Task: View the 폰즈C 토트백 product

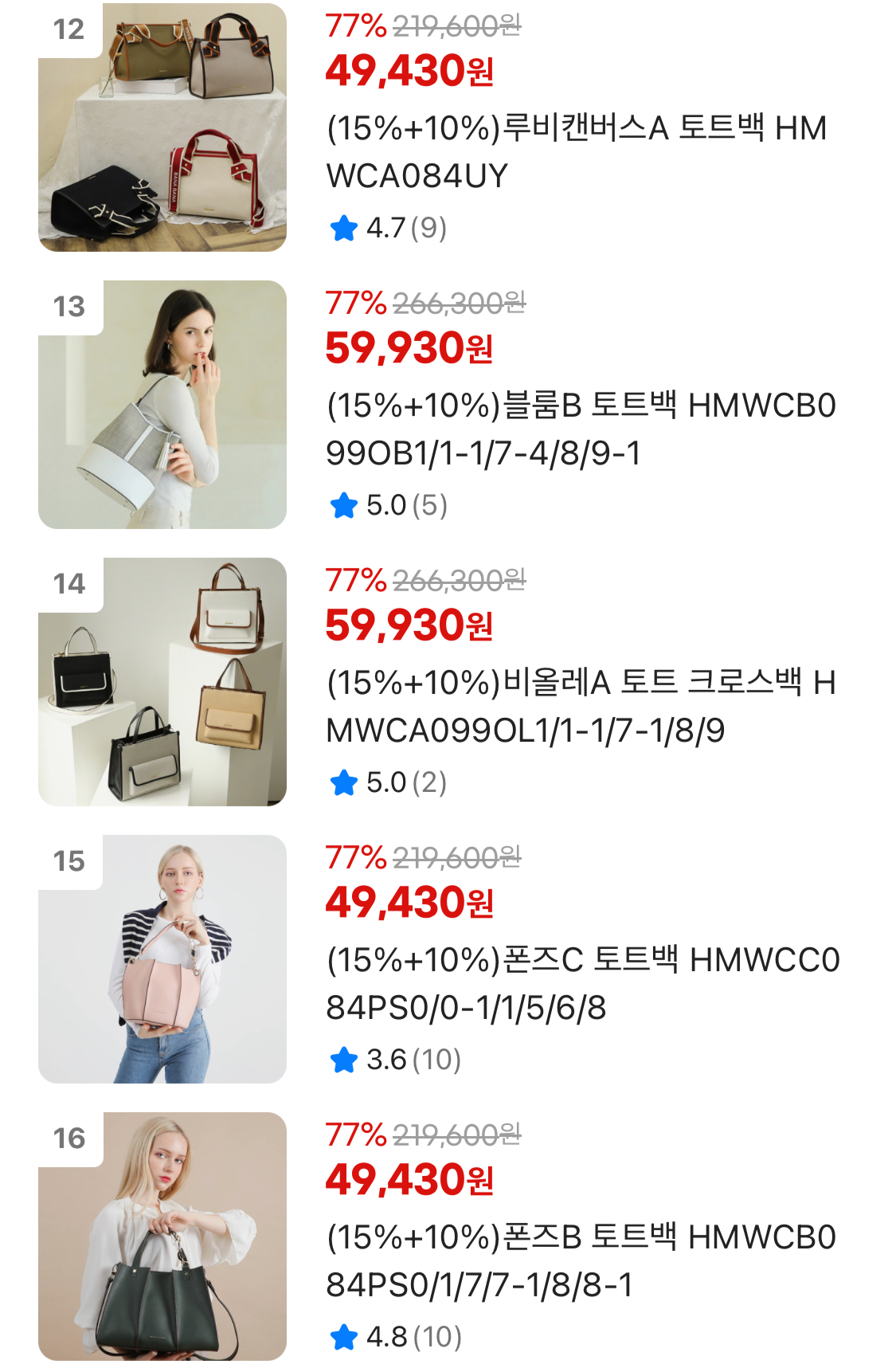Action: tap(581, 983)
